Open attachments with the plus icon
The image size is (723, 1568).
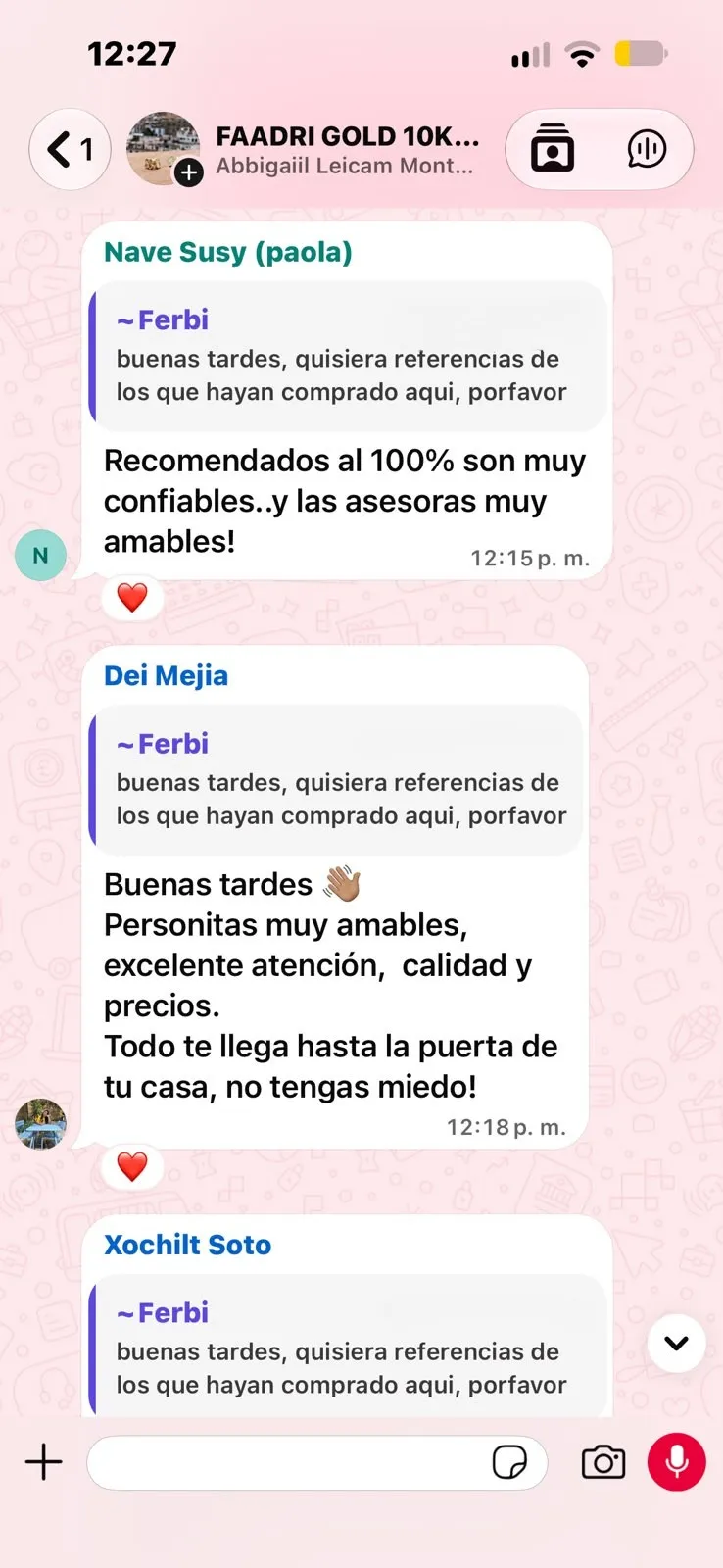coord(43,1462)
